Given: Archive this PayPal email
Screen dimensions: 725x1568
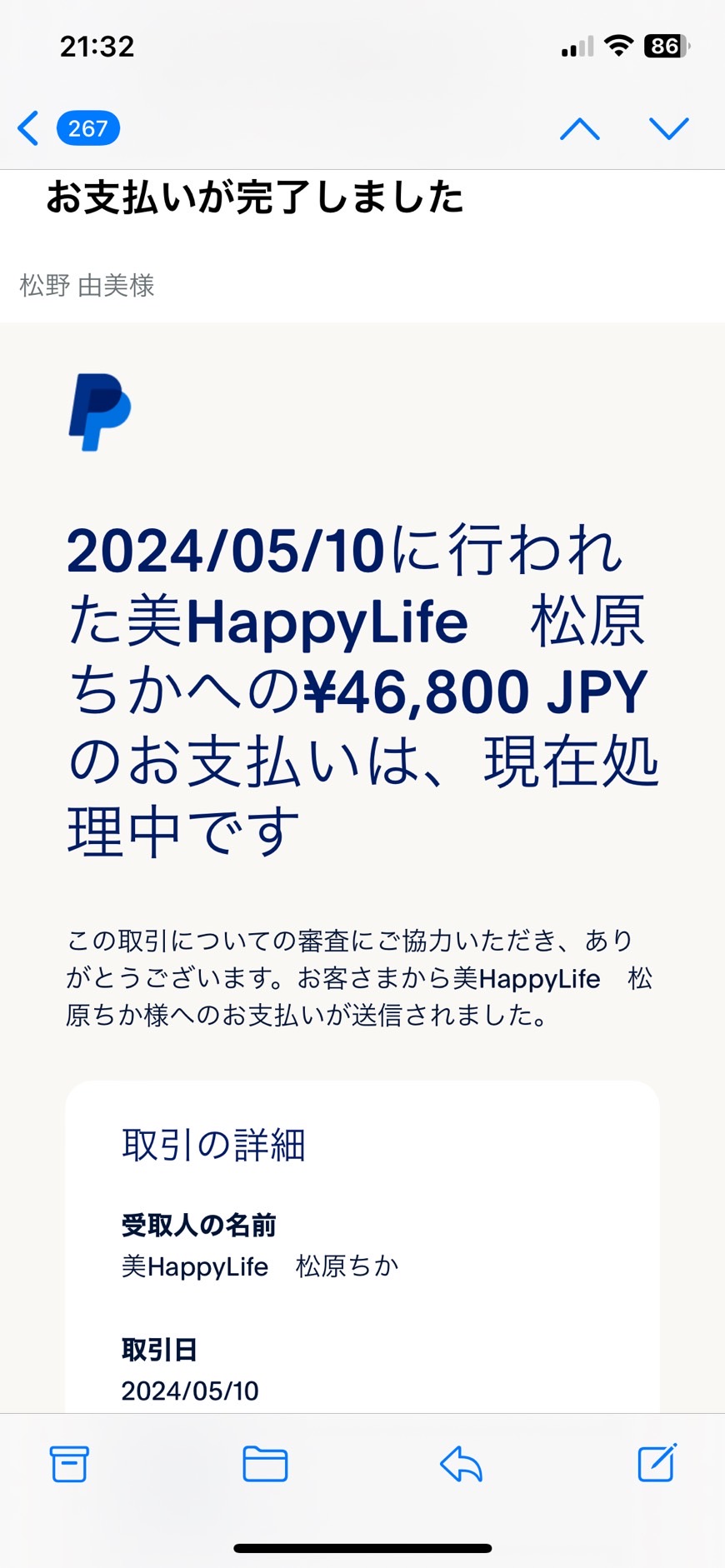Looking at the screenshot, I should [69, 1464].
